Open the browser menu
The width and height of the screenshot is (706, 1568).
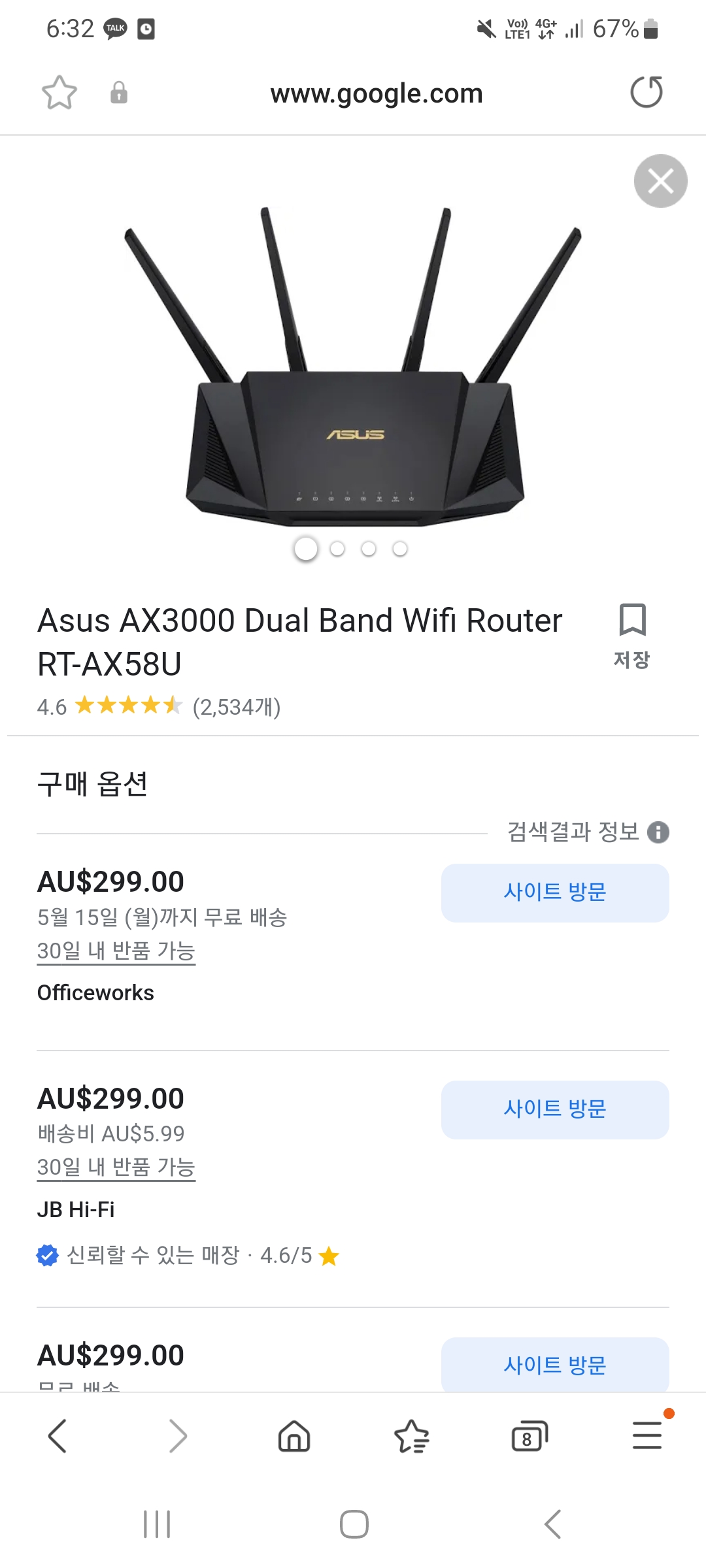647,1435
